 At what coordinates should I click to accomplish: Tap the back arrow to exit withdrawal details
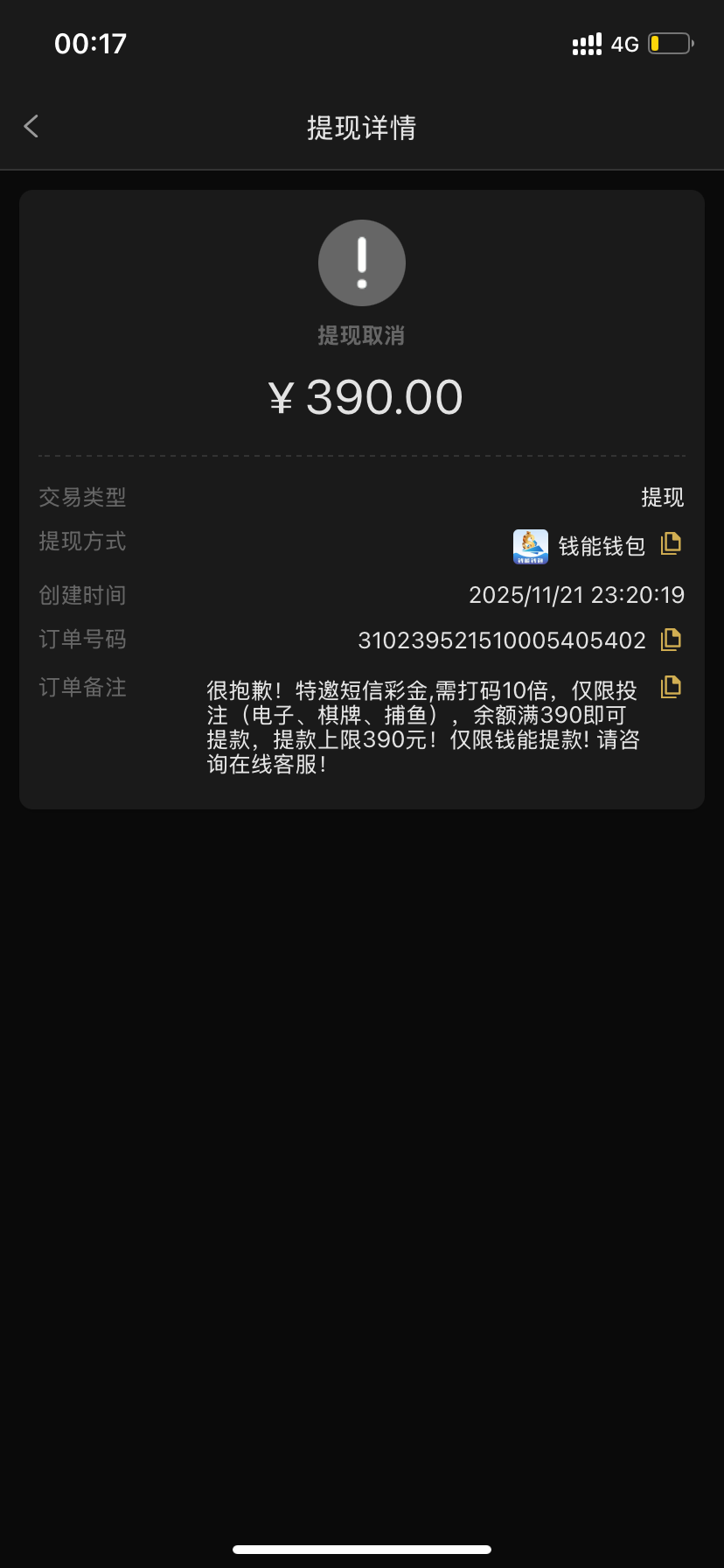click(x=31, y=126)
